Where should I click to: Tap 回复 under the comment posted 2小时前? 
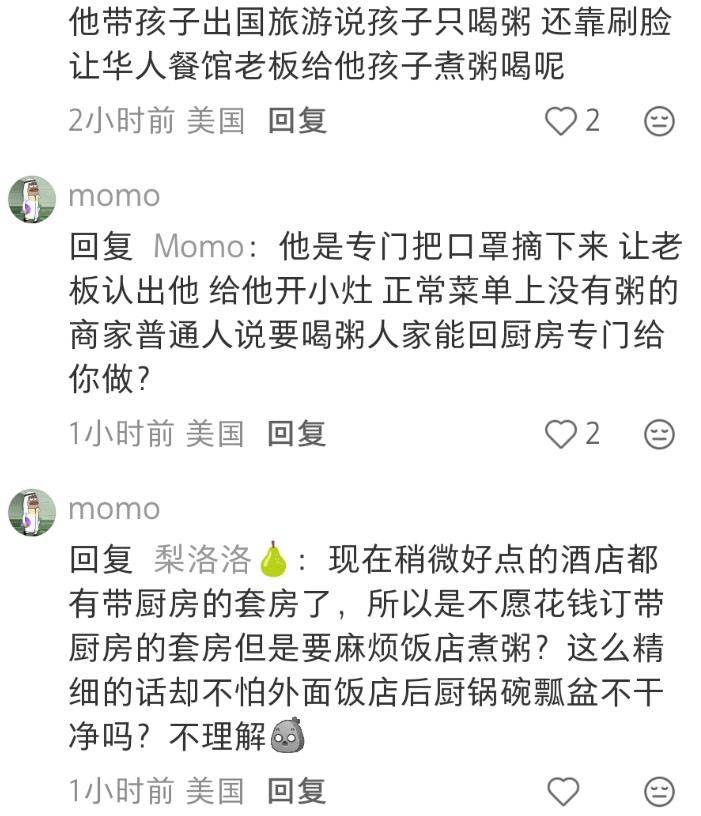pos(297,121)
